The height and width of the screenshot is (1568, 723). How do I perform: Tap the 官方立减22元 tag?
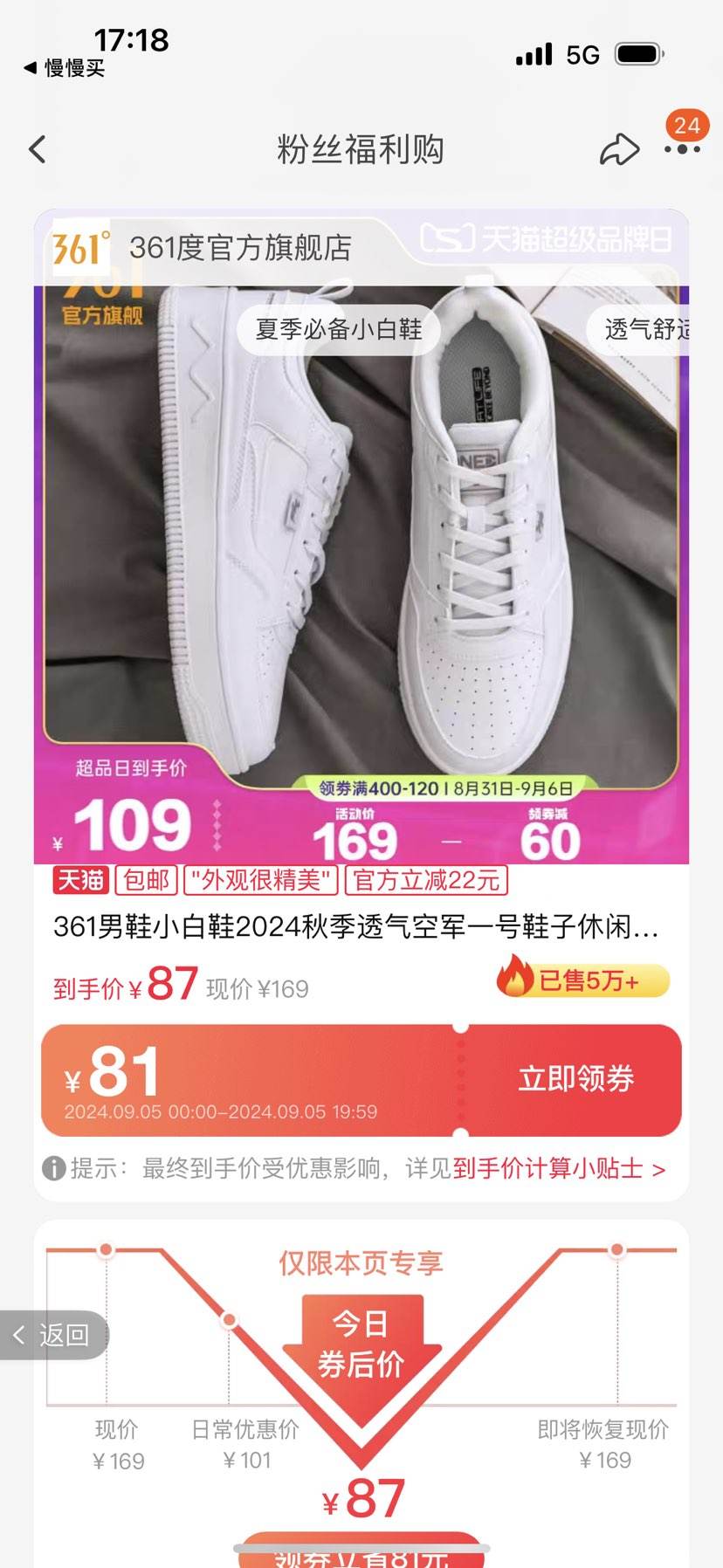pos(425,881)
